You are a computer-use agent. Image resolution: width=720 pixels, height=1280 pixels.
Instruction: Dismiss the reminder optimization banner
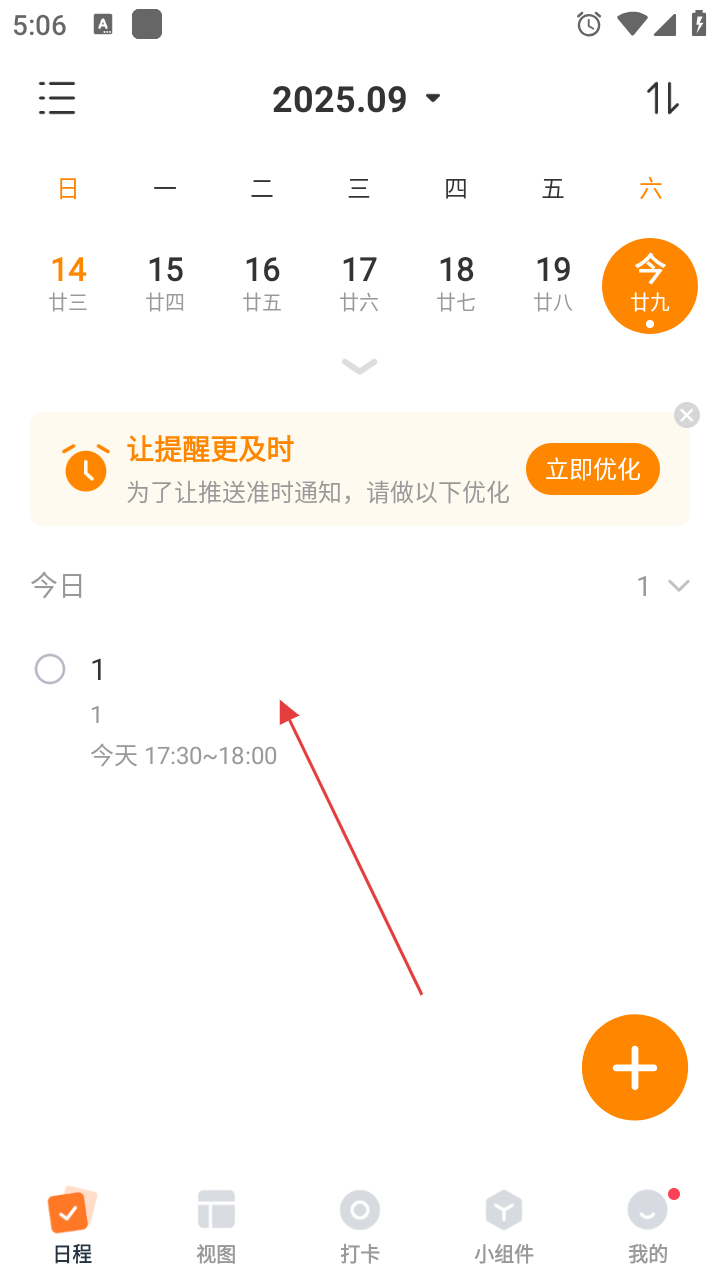687,415
